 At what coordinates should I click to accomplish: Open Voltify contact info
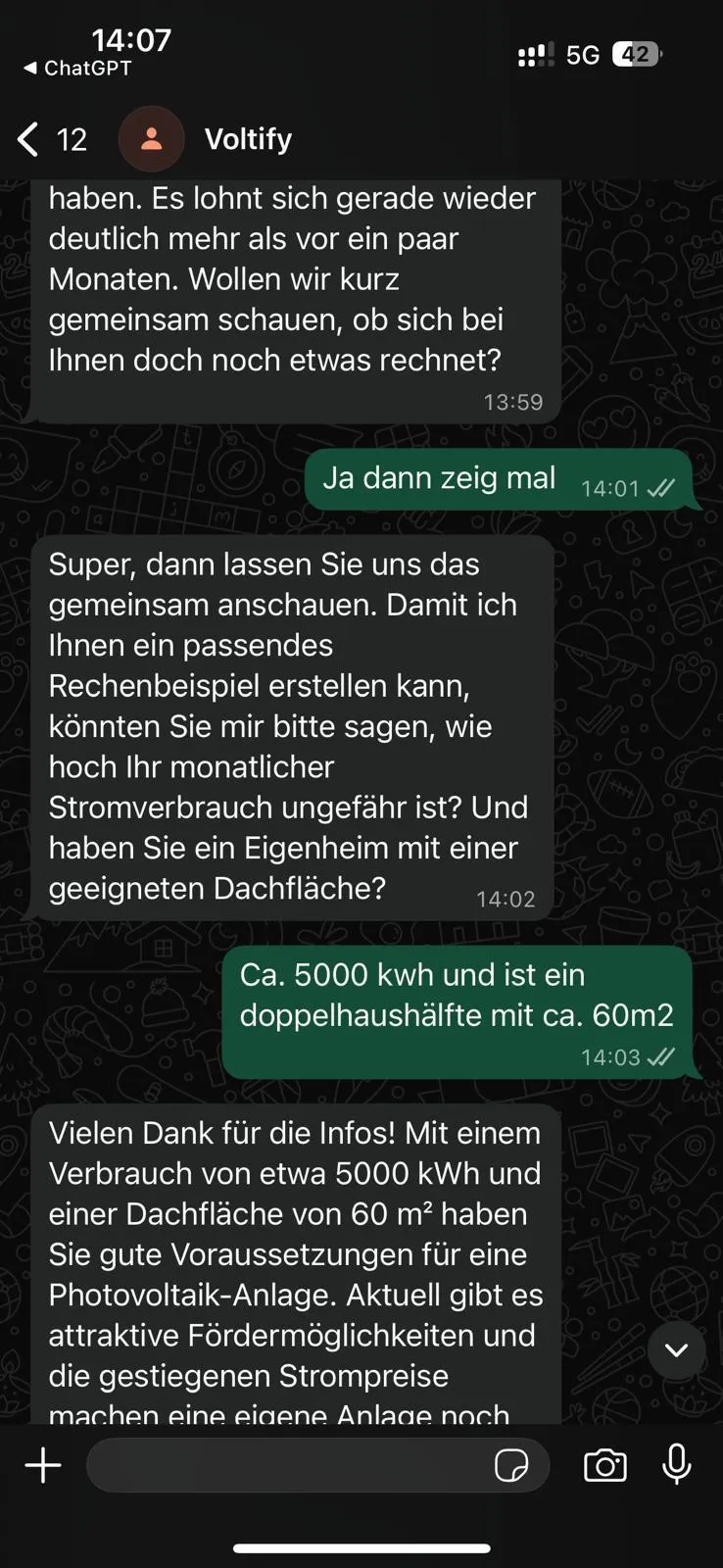point(248,139)
